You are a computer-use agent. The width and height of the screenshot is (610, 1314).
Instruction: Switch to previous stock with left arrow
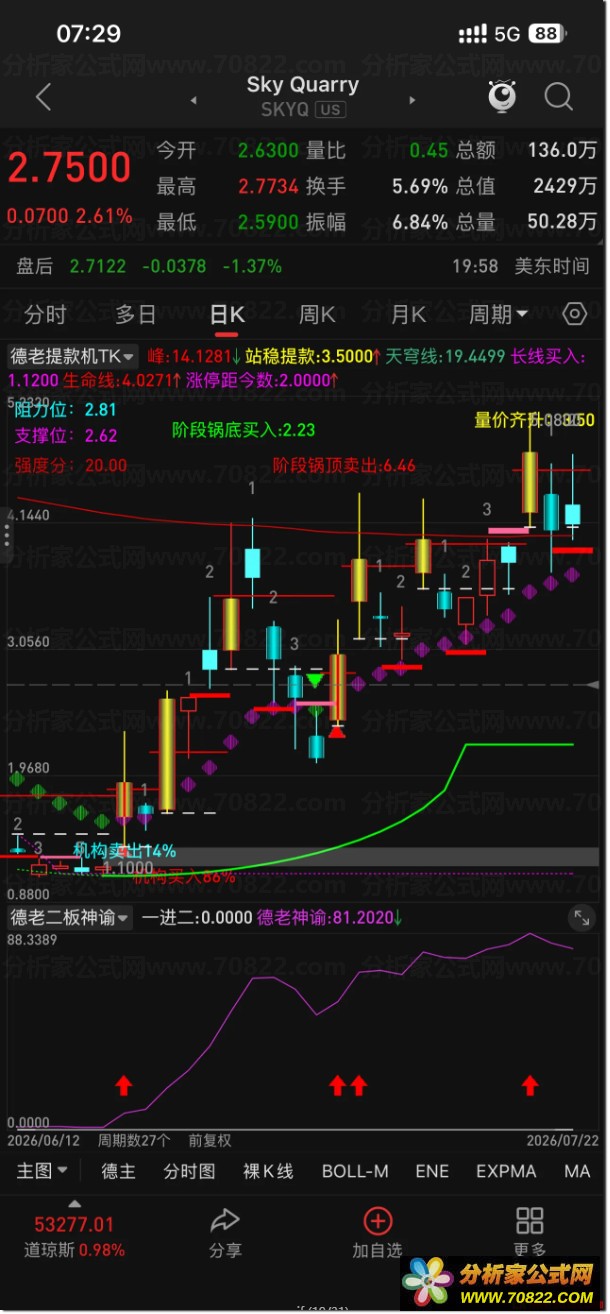pos(193,101)
